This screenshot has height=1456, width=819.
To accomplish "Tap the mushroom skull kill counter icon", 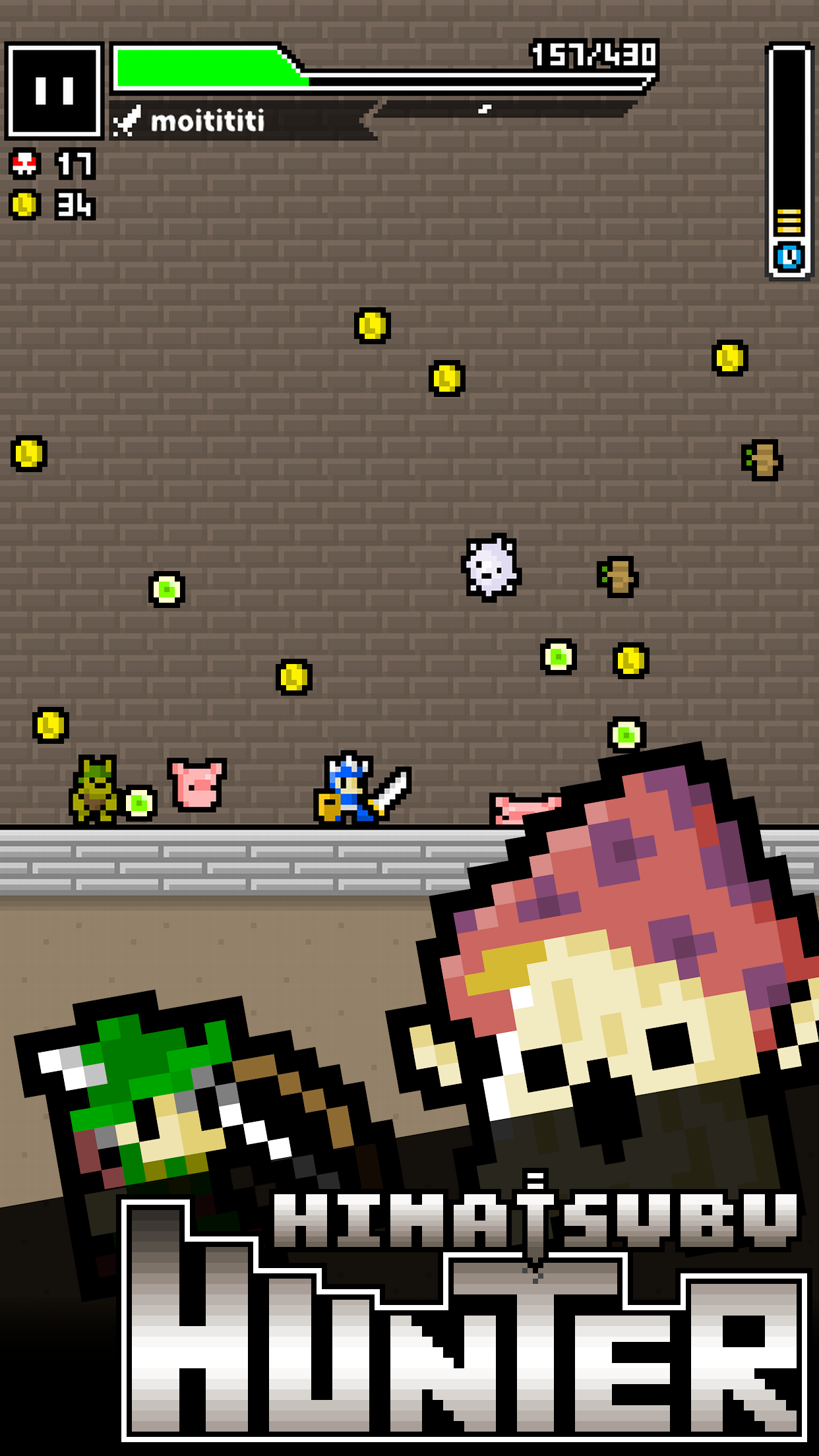I will pyautogui.click(x=24, y=164).
